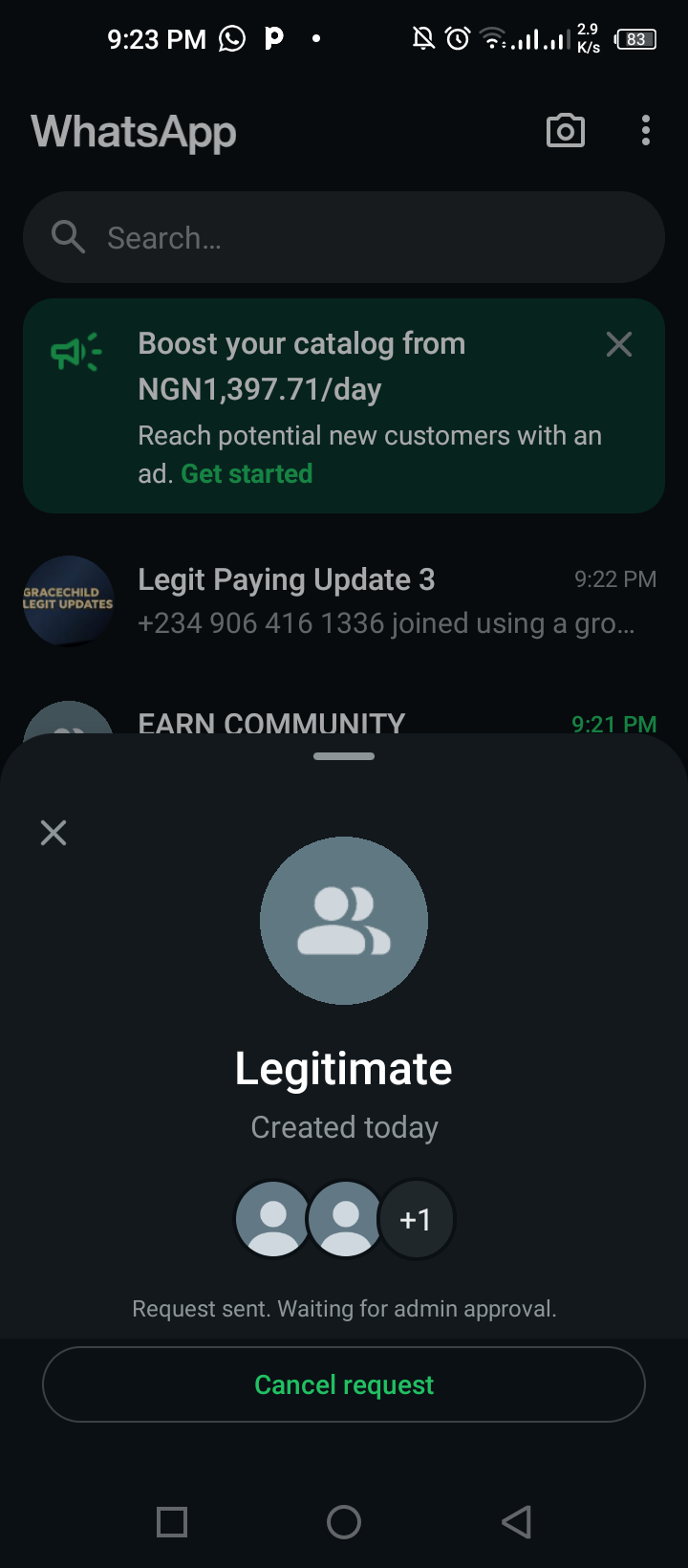Image resolution: width=688 pixels, height=1568 pixels.
Task: Dismiss the Boost your catalog banner
Action: click(619, 344)
